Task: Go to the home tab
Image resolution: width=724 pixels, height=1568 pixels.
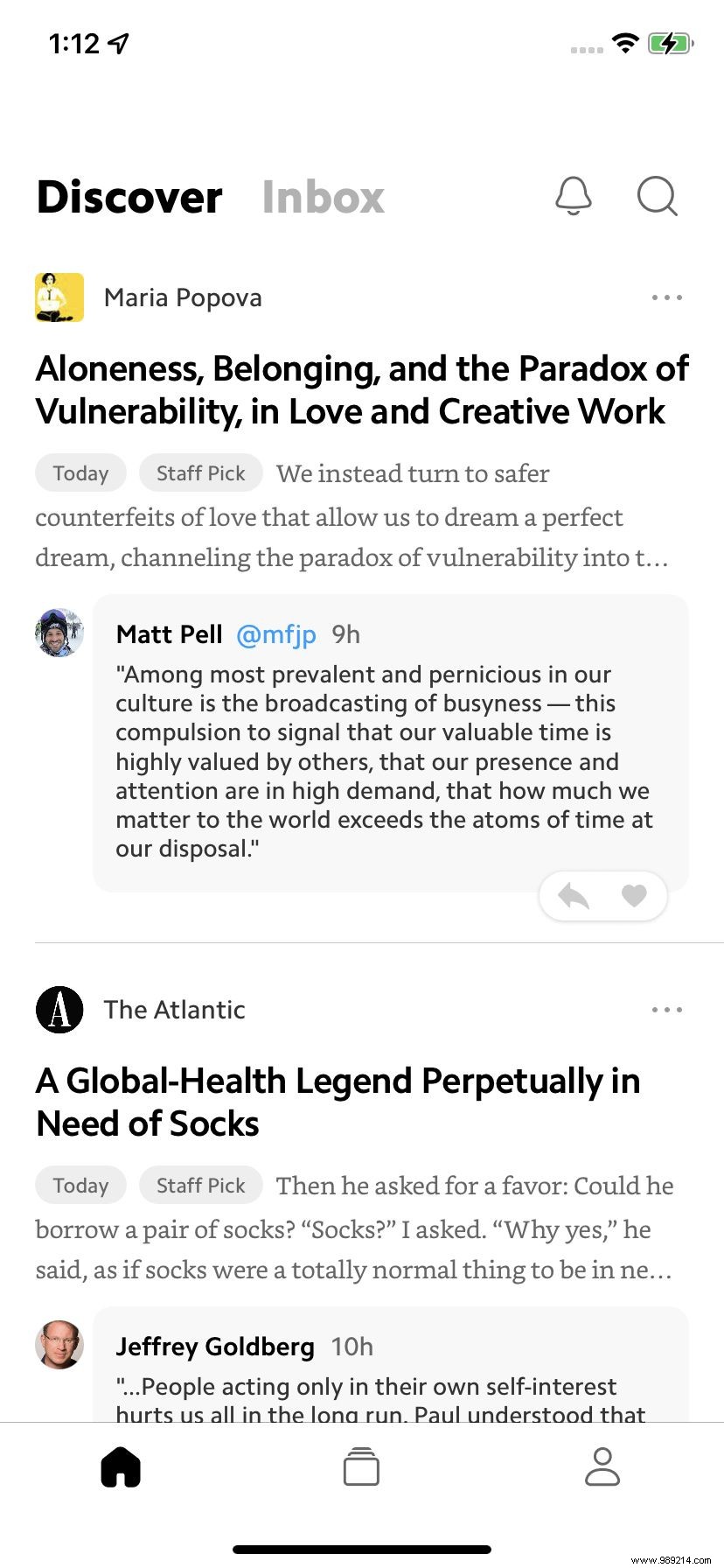Action: tap(121, 1466)
